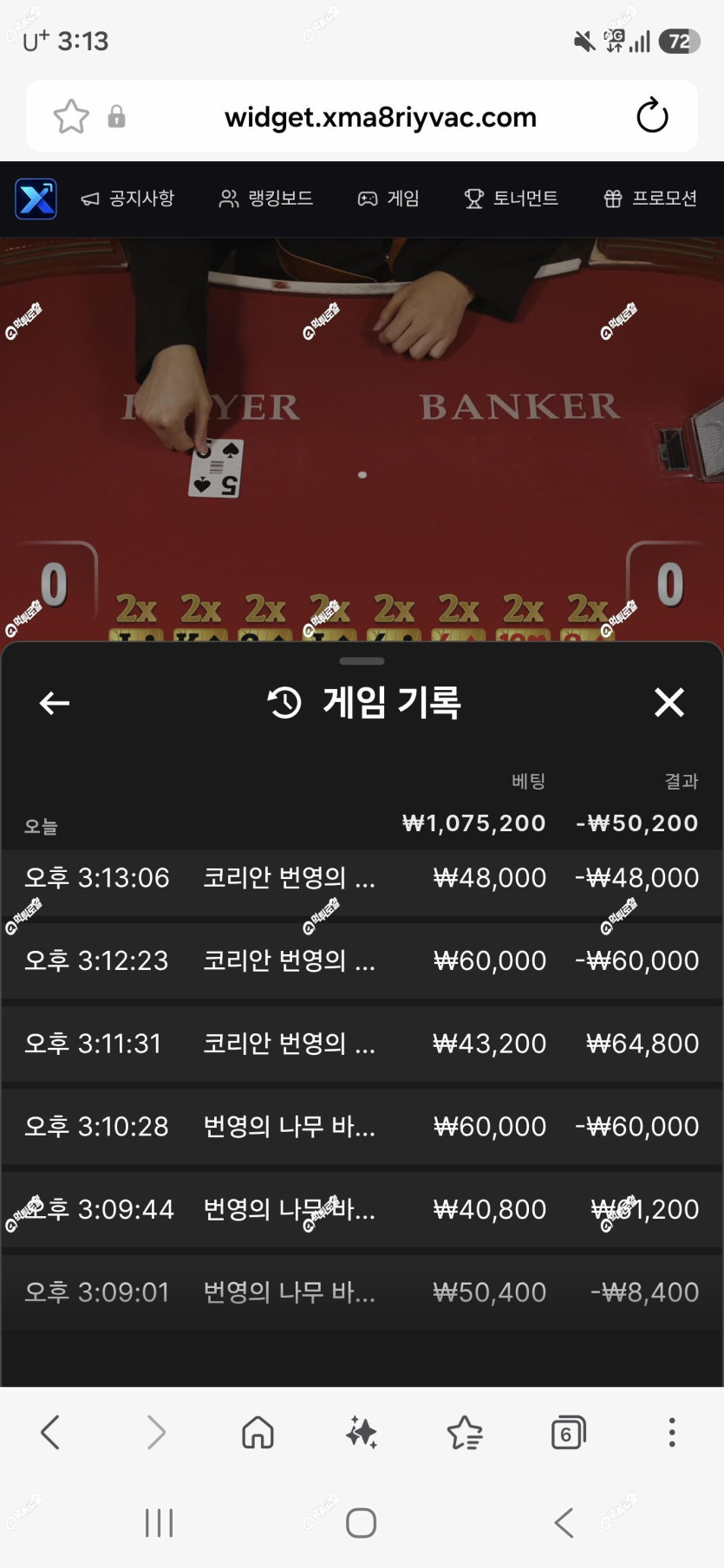The image size is (724, 1568).
Task: Open the 랭킹보드 section
Action: point(265,198)
